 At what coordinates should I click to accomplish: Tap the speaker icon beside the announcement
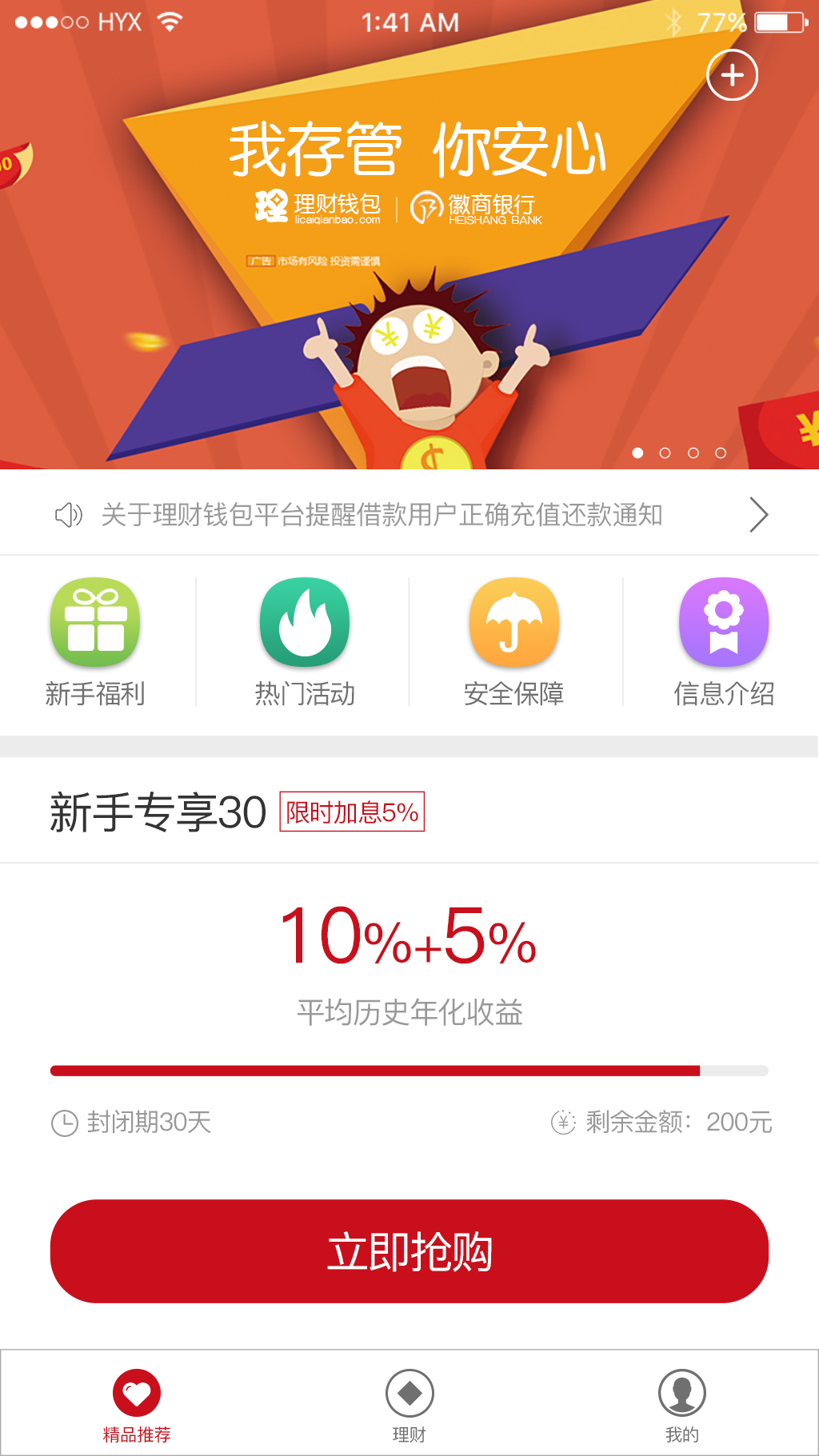69,515
